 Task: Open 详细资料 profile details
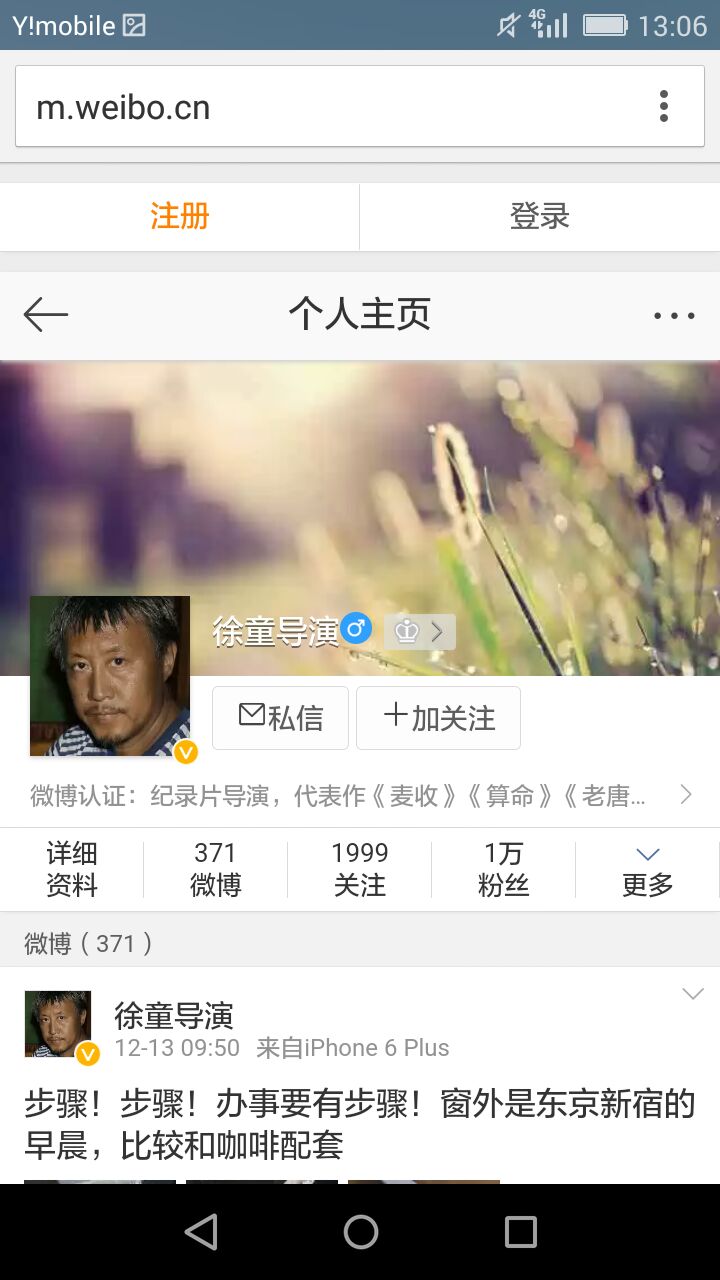tap(72, 869)
